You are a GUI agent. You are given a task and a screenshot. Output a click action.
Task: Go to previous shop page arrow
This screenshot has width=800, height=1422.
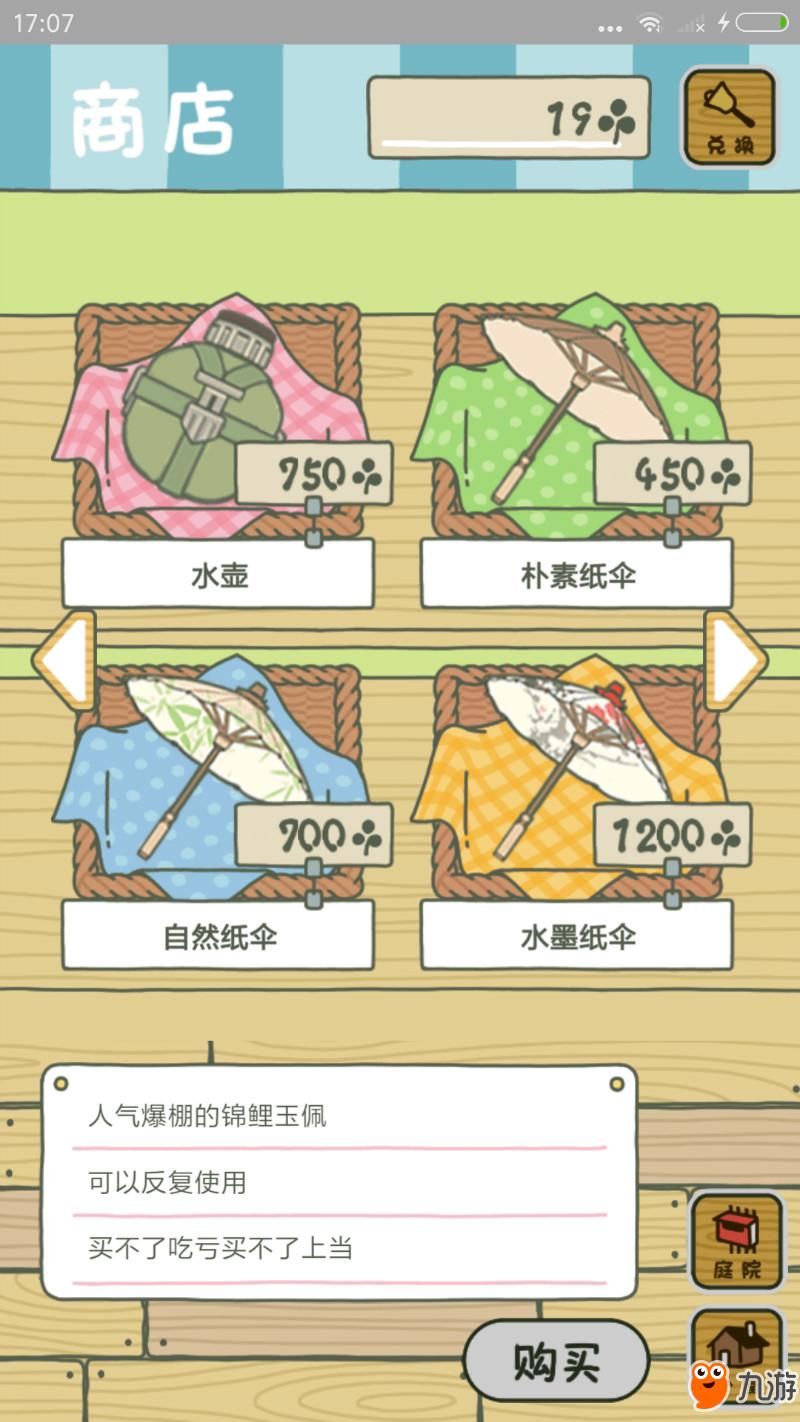tap(65, 660)
